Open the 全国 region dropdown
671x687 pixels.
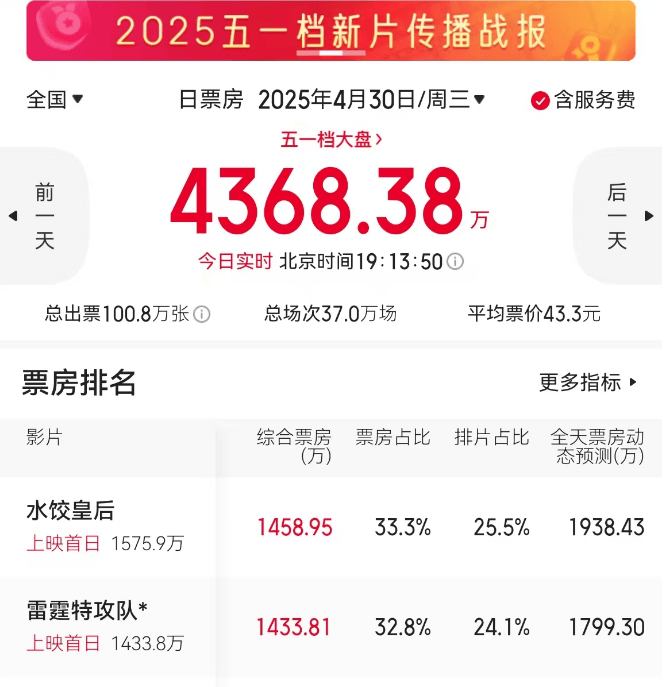pyautogui.click(x=54, y=99)
